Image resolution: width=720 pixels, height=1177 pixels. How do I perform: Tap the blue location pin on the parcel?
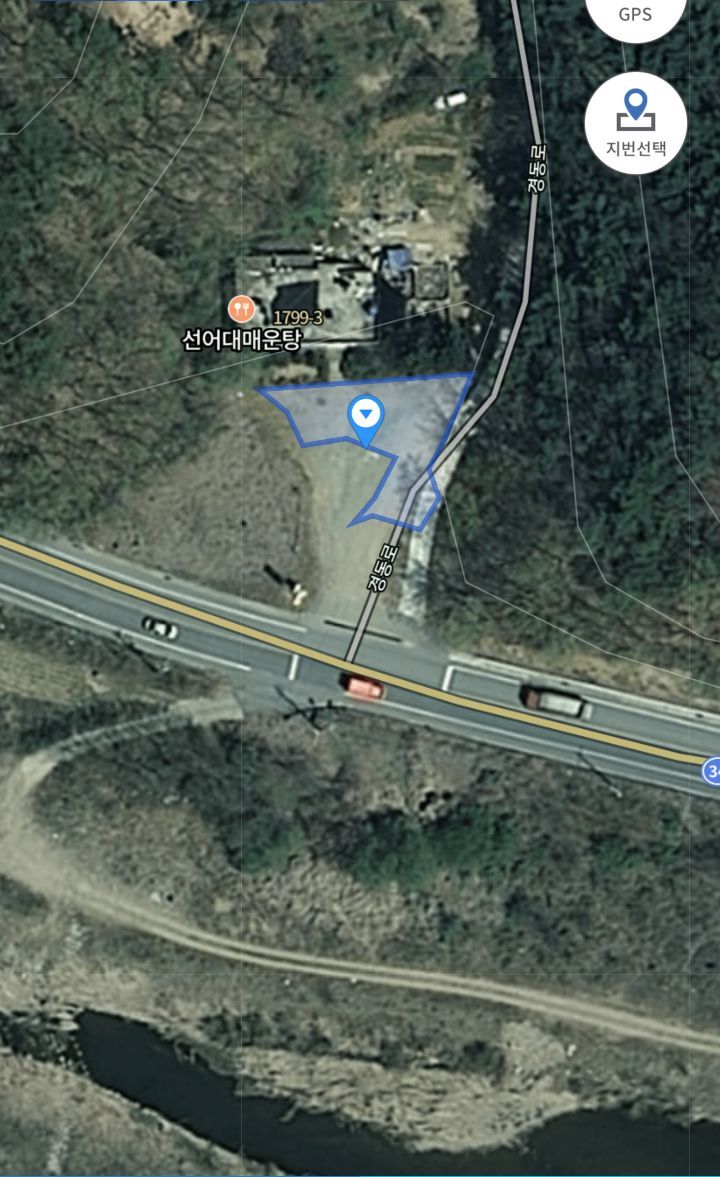pyautogui.click(x=366, y=416)
